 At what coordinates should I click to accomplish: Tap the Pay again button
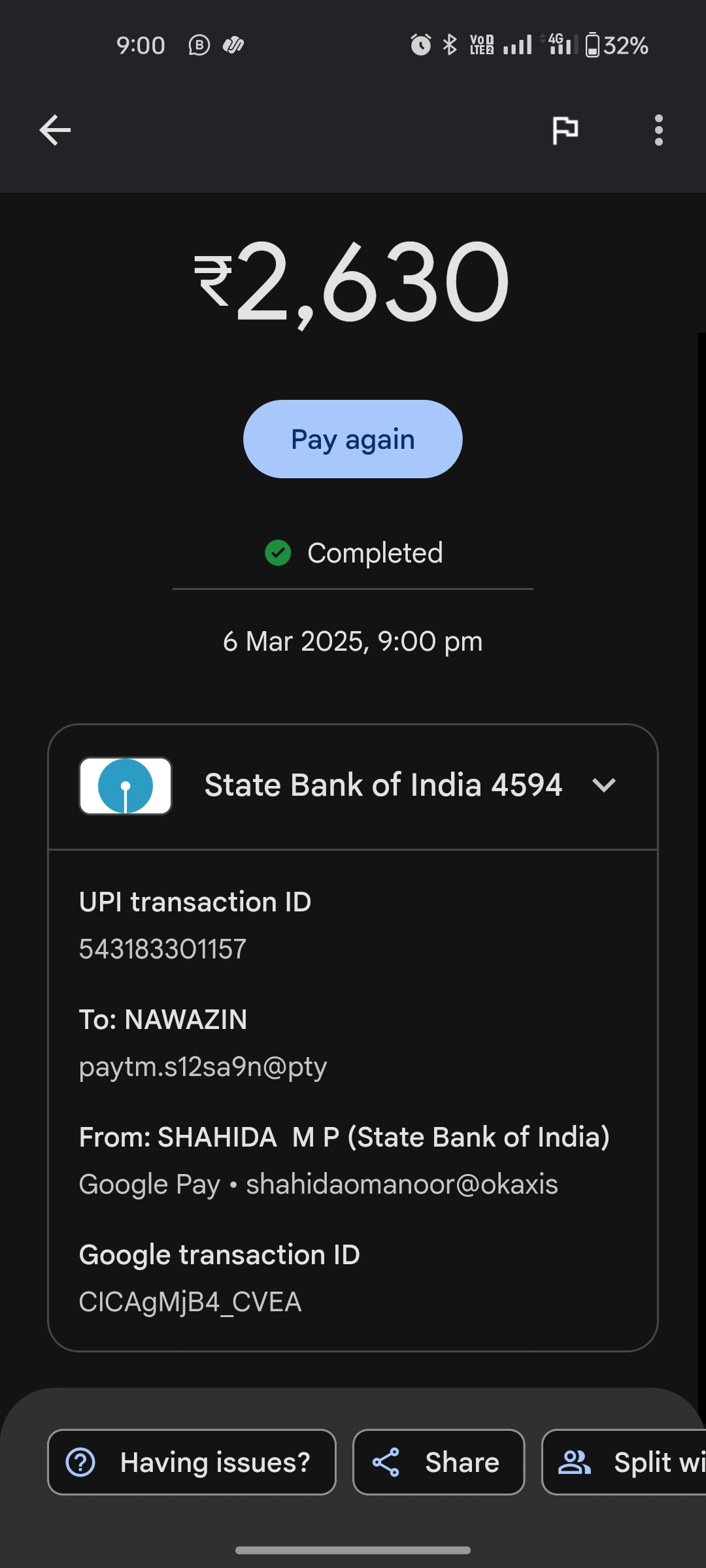click(x=353, y=439)
